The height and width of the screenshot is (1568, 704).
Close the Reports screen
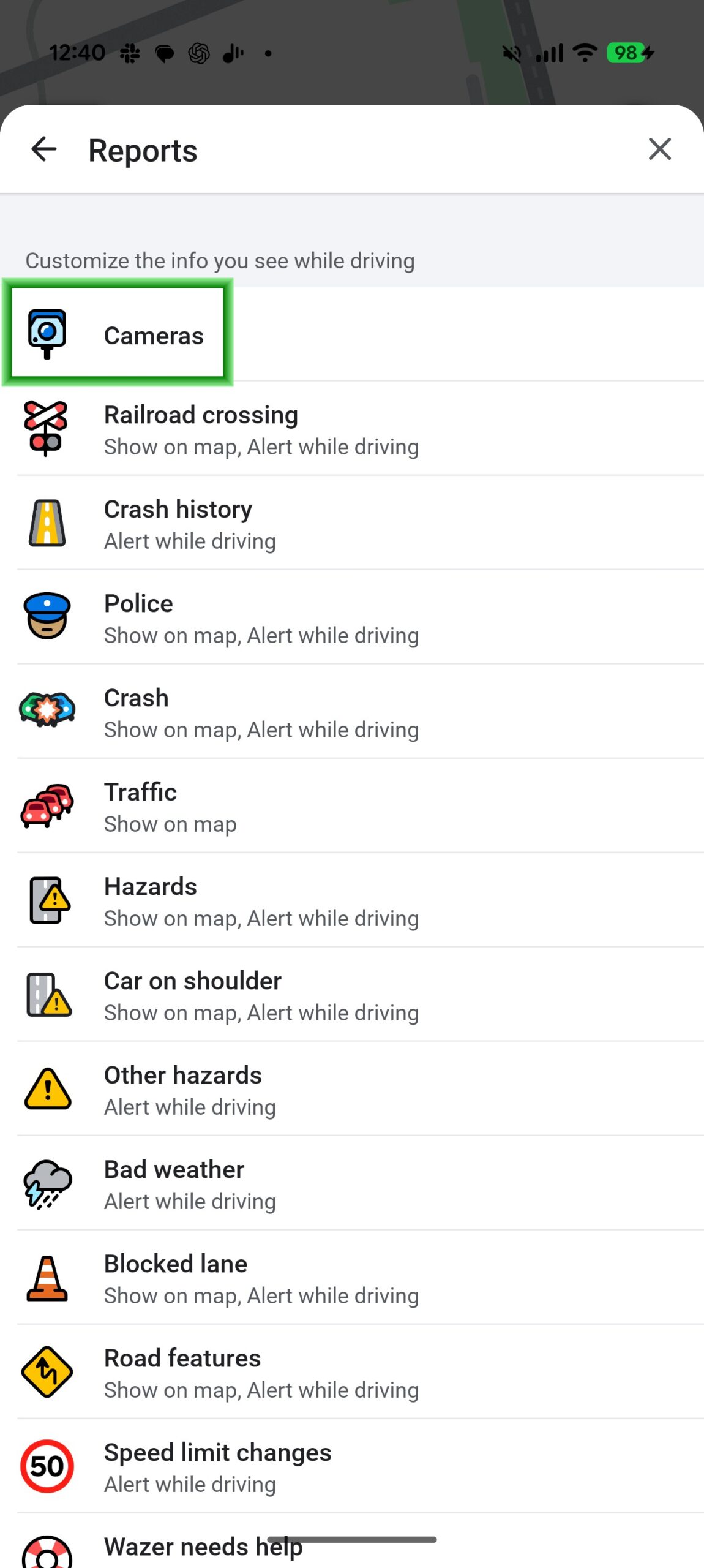660,149
